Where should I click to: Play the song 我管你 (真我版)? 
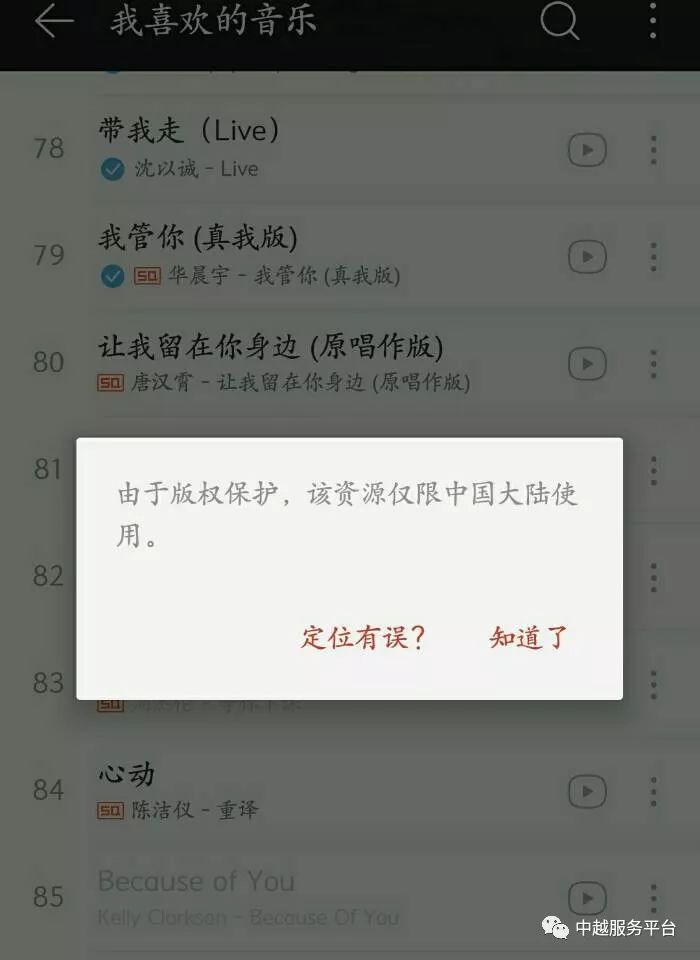click(x=300, y=255)
